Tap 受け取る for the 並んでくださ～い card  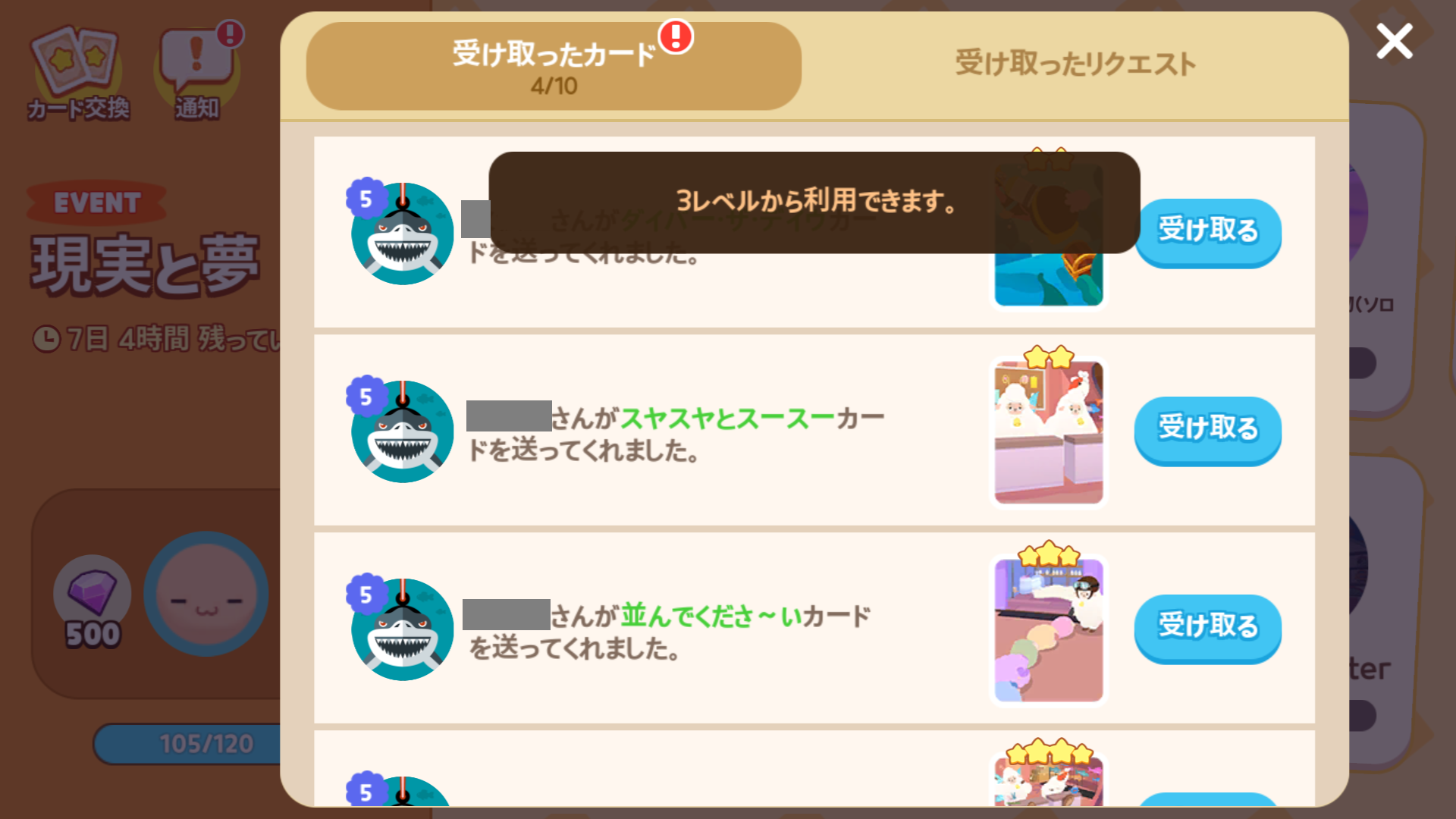[1207, 627]
